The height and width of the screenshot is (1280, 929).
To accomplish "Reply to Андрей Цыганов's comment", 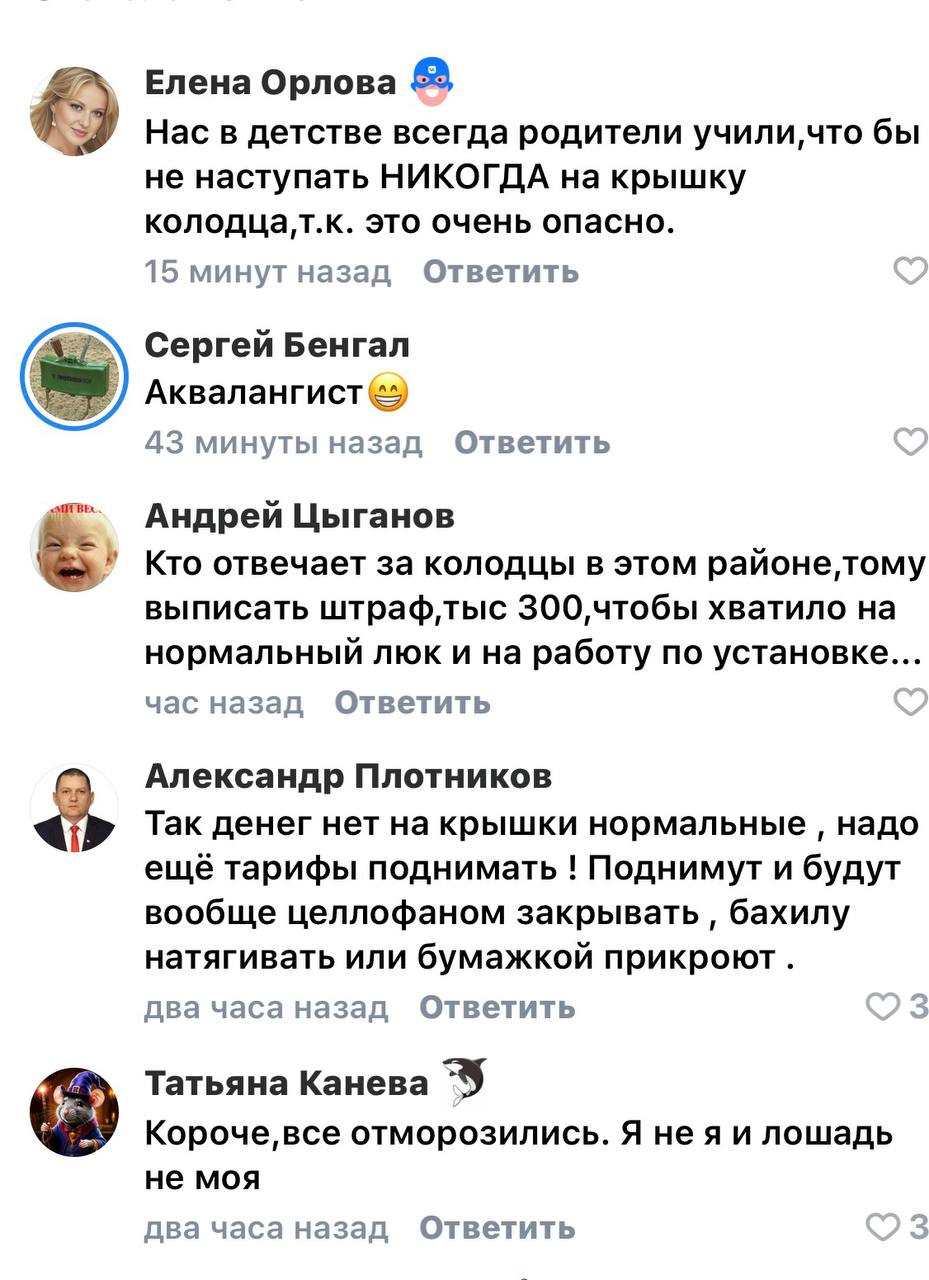I will (412, 703).
